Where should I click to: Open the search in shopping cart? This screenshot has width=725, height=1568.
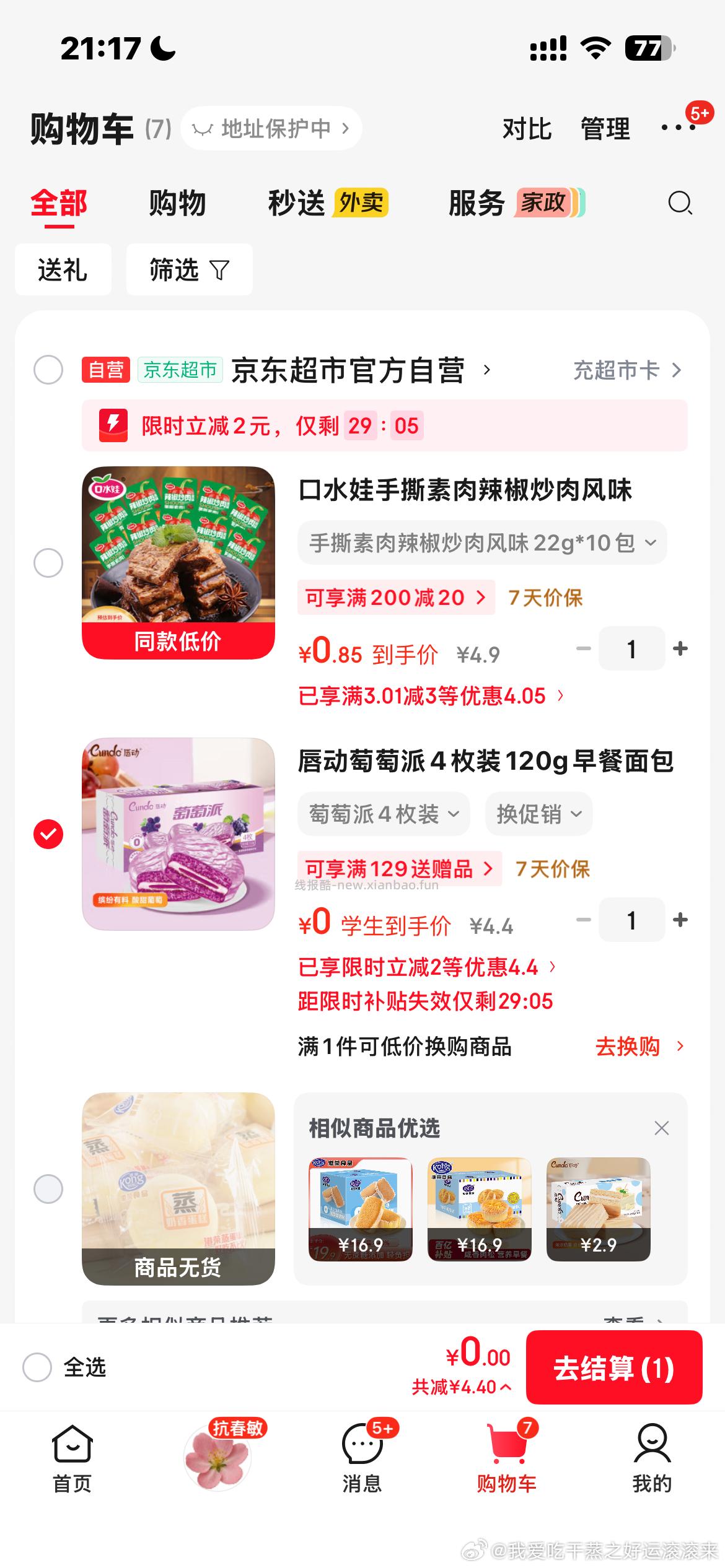[x=679, y=203]
